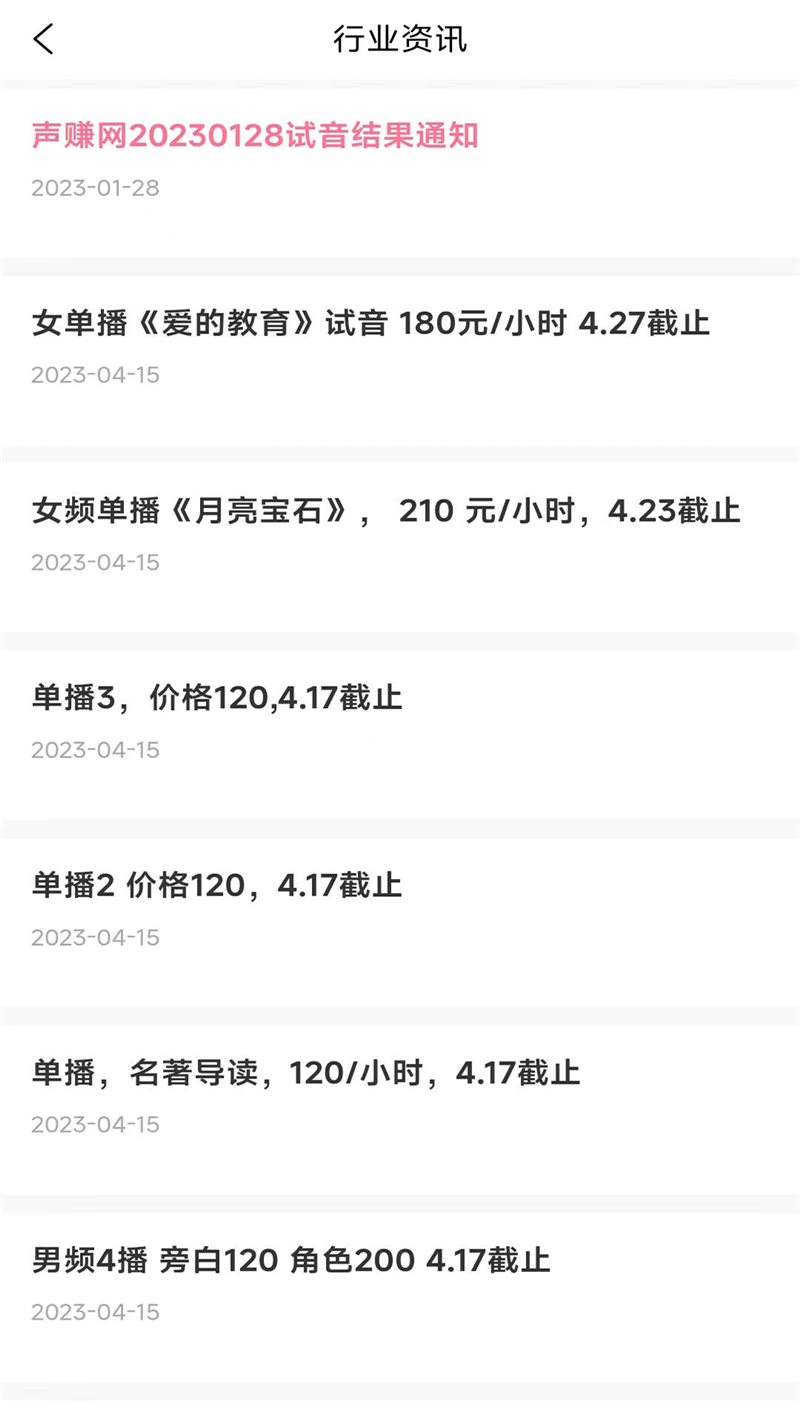The height and width of the screenshot is (1422, 800).
Task: Open the 女单播《爱的教育》试音 listing
Action: [x=370, y=322]
